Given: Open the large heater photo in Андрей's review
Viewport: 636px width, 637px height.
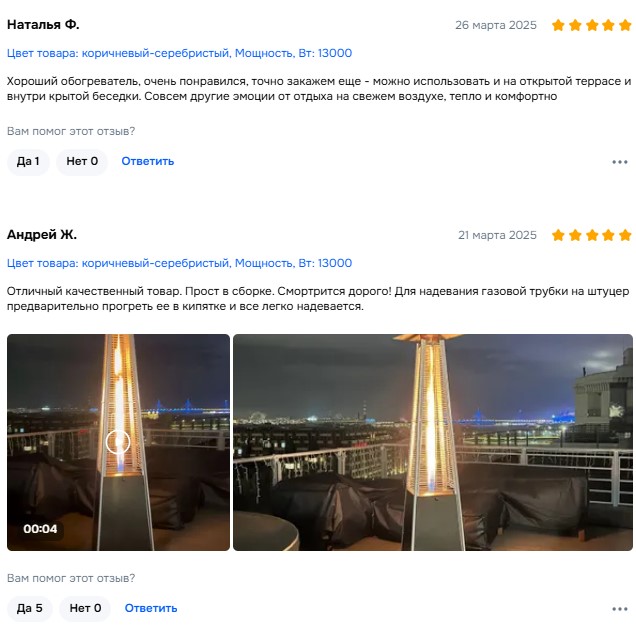Looking at the screenshot, I should tap(432, 442).
